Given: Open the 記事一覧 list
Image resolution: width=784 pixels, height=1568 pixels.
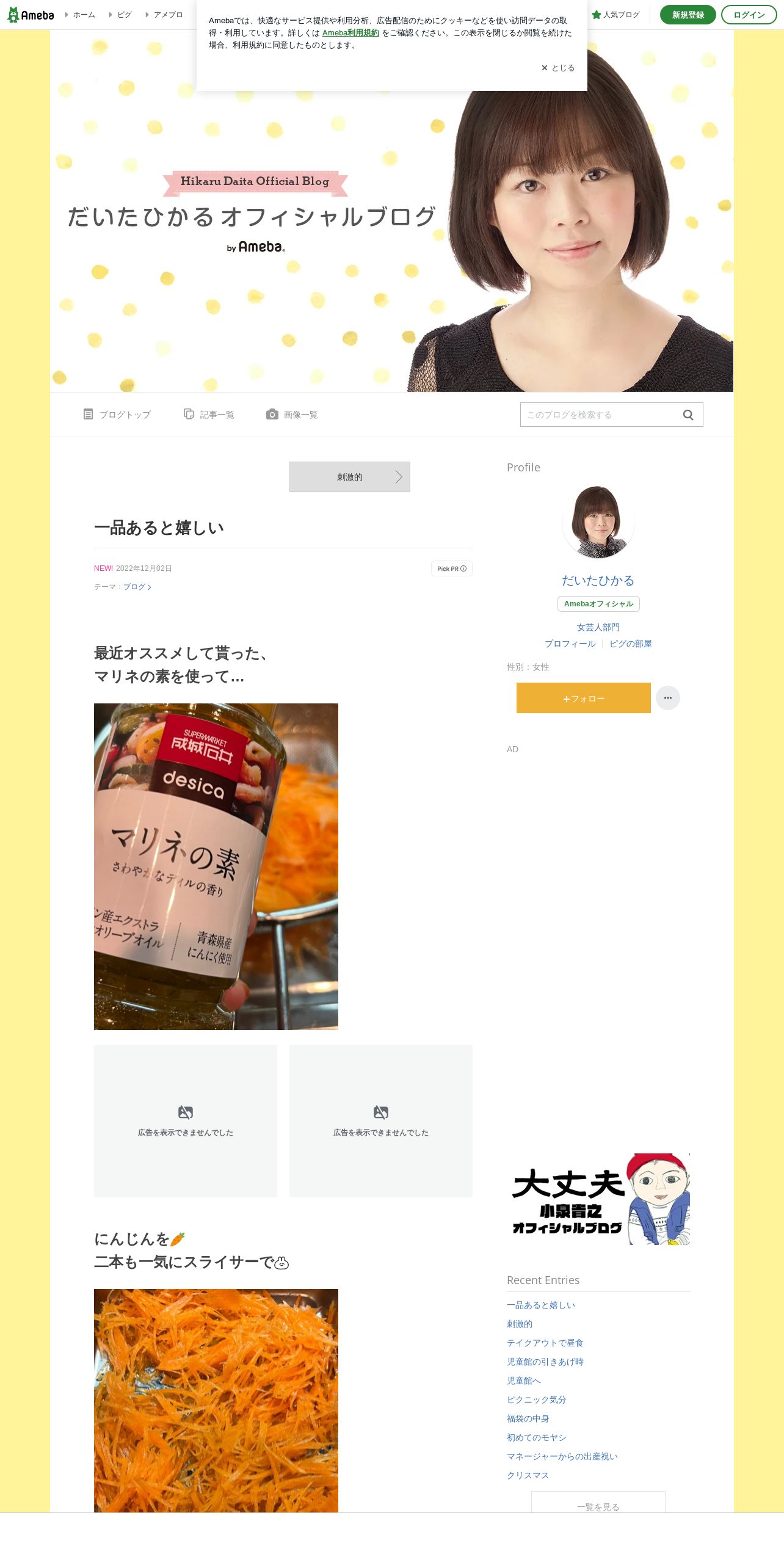Looking at the screenshot, I should coord(209,415).
